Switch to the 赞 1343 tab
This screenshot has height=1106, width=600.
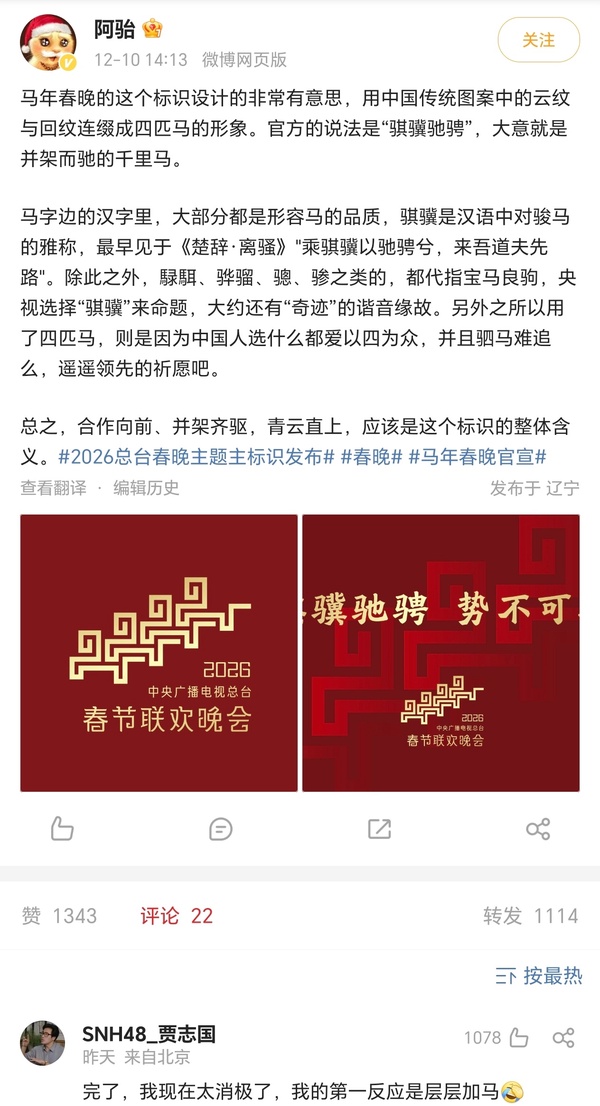click(59, 916)
